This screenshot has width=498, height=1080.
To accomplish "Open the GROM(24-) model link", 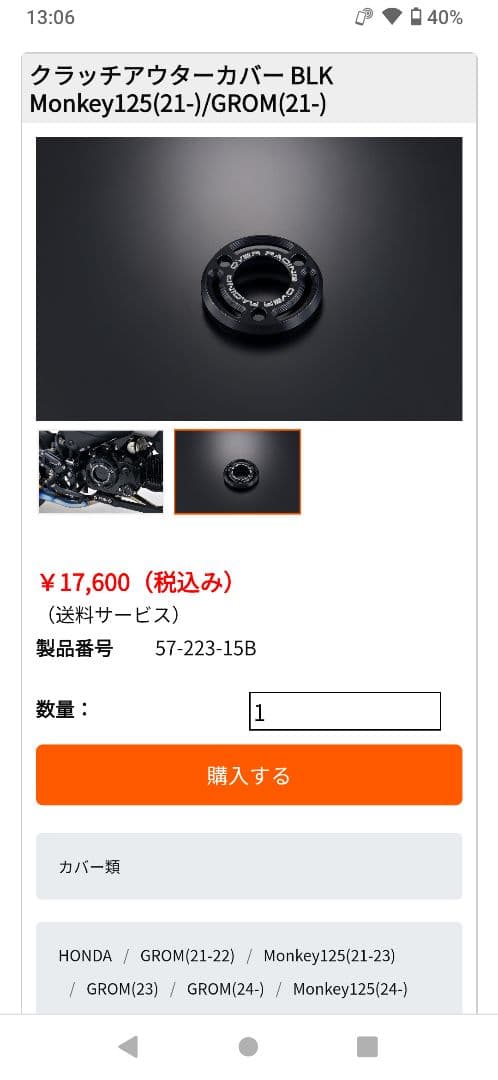I will point(225,989).
